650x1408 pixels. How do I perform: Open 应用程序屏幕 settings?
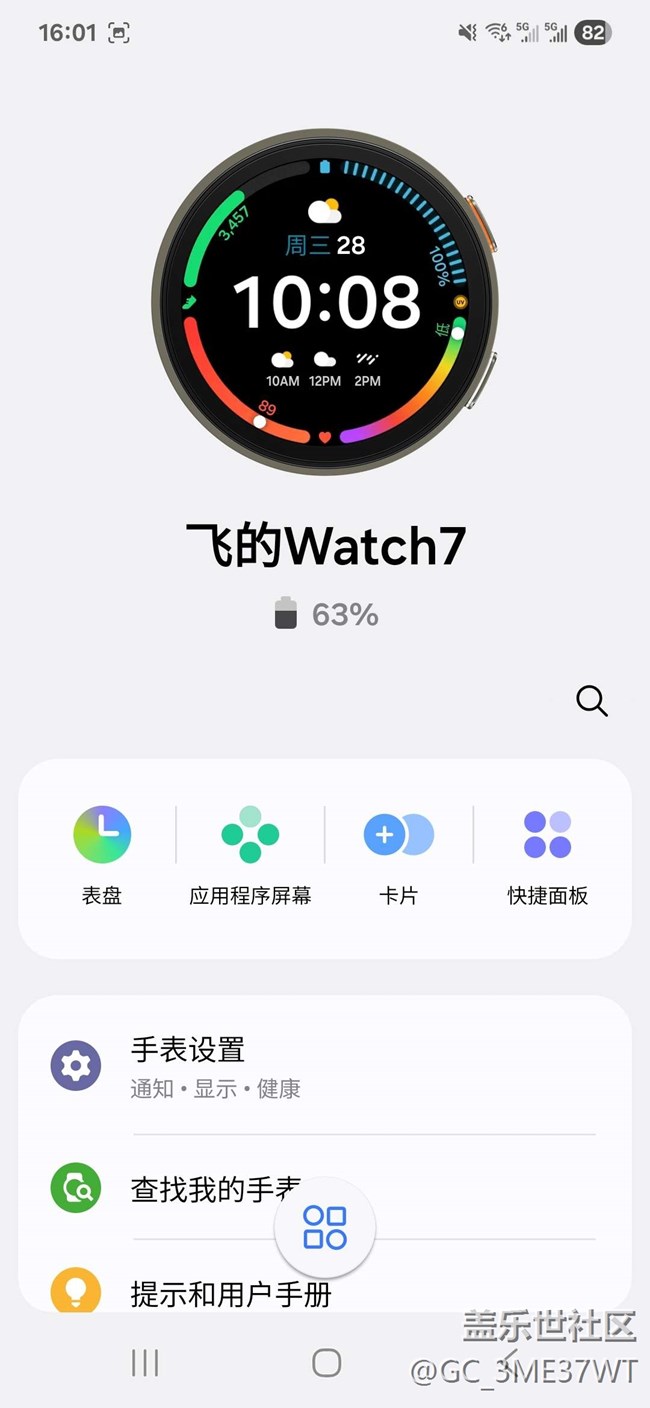[250, 856]
